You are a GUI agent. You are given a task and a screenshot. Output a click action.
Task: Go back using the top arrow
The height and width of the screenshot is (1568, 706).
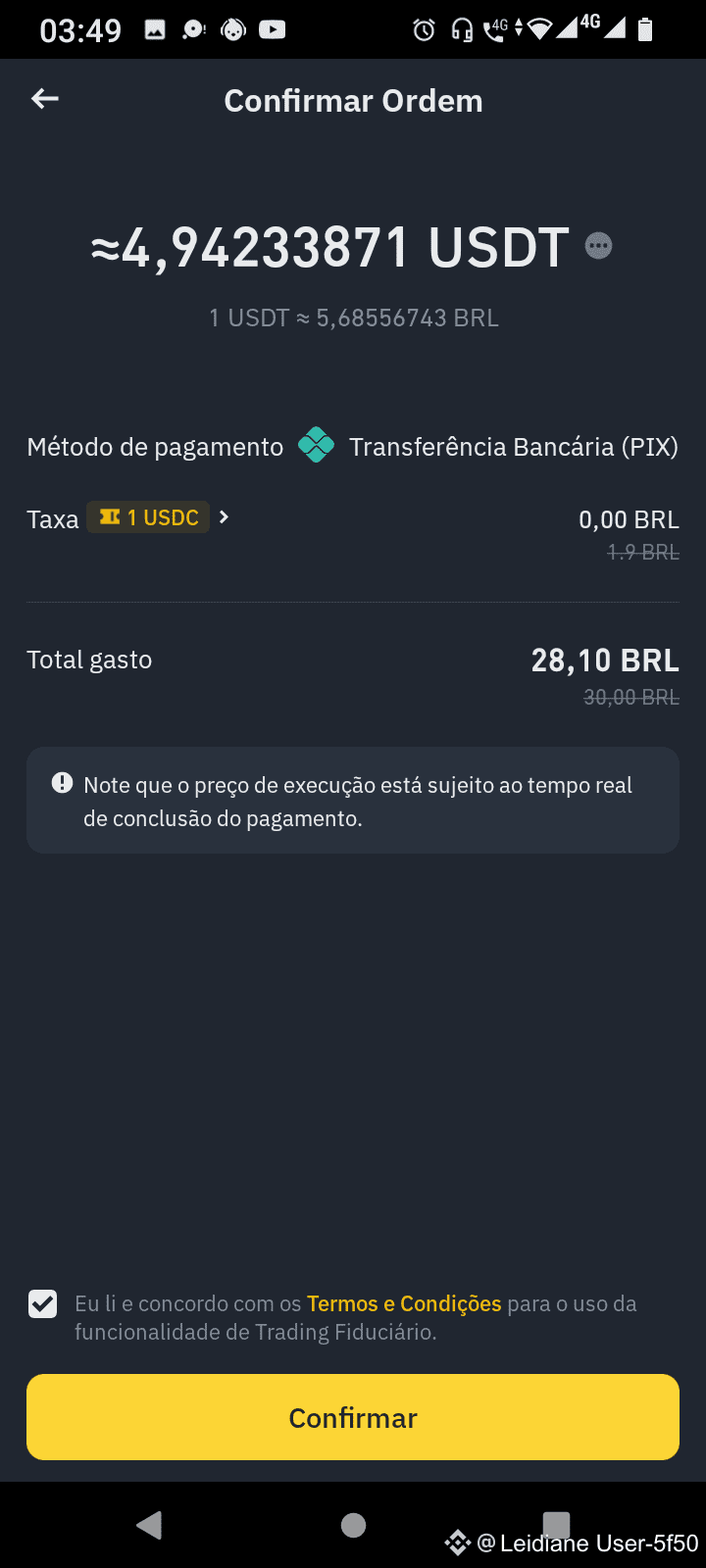45,99
